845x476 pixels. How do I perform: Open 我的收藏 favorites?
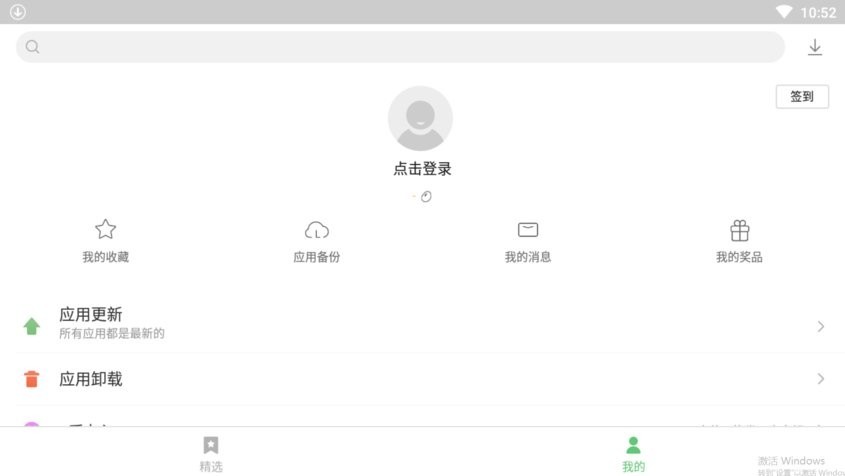(105, 241)
